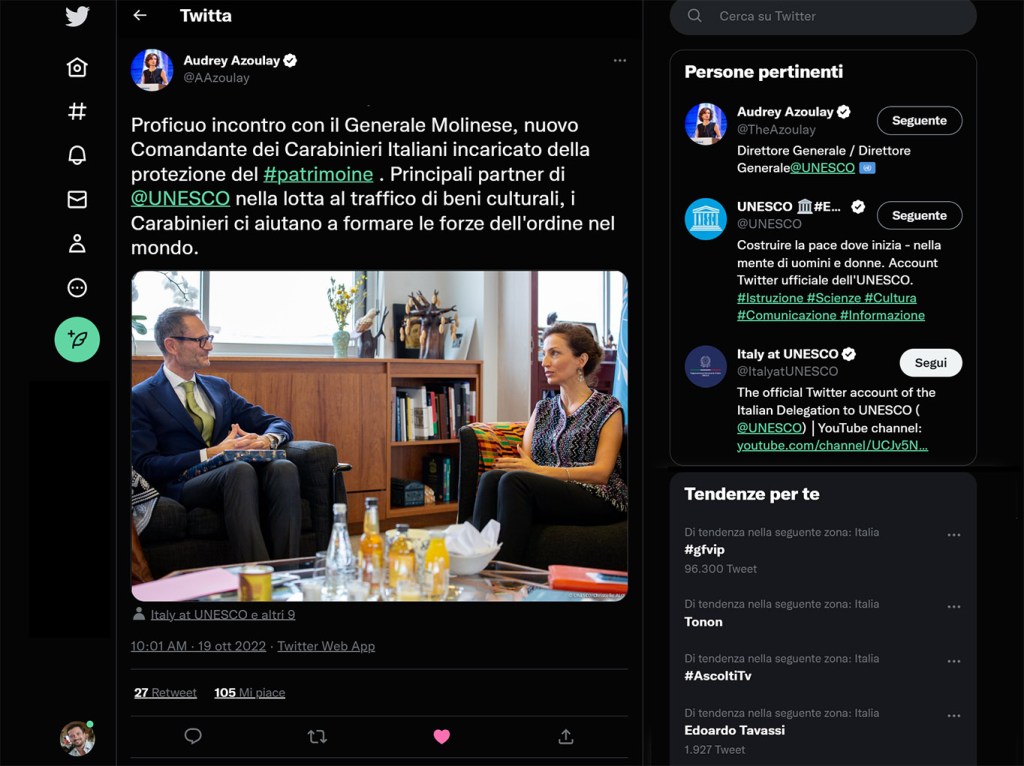Image resolution: width=1024 pixels, height=766 pixels.
Task: Unlike the tweet with the heart icon
Action: (x=441, y=736)
